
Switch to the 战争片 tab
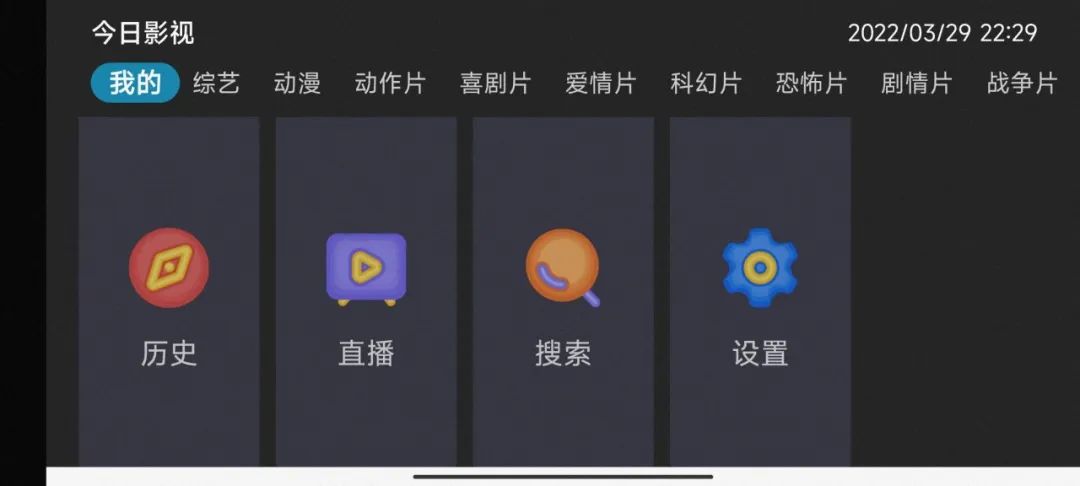coord(1021,83)
